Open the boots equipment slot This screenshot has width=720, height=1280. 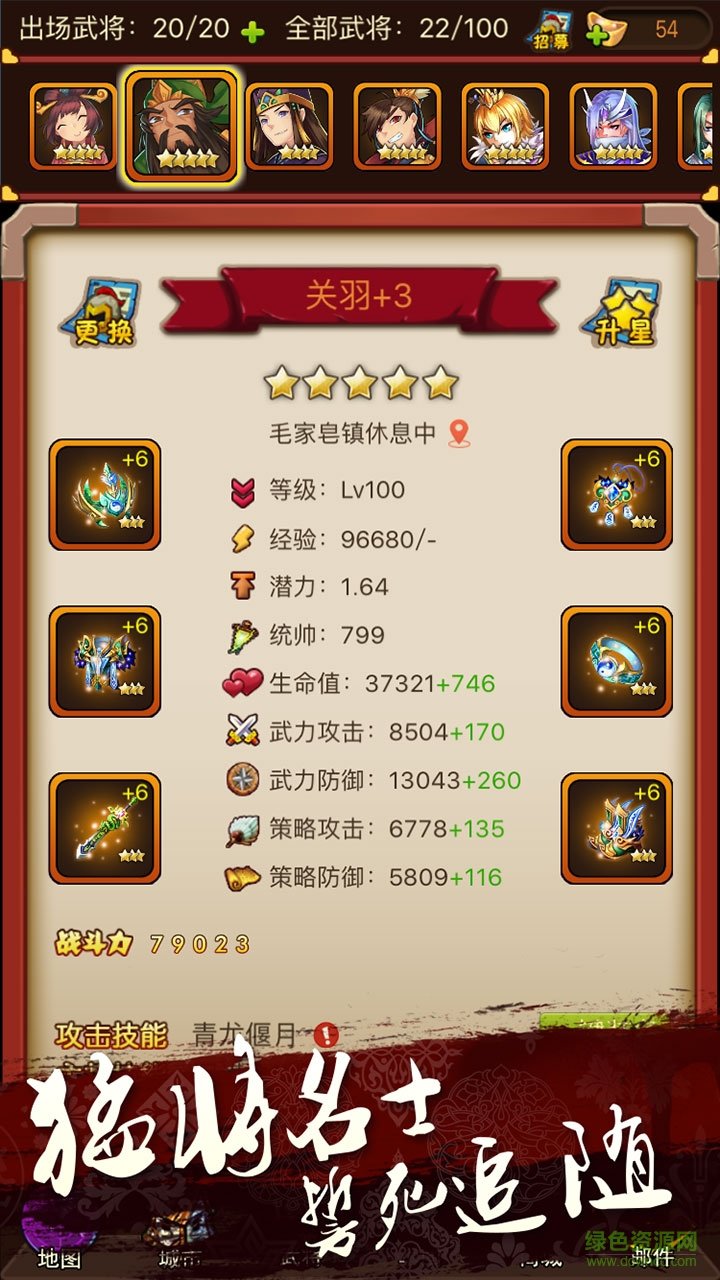tap(616, 828)
